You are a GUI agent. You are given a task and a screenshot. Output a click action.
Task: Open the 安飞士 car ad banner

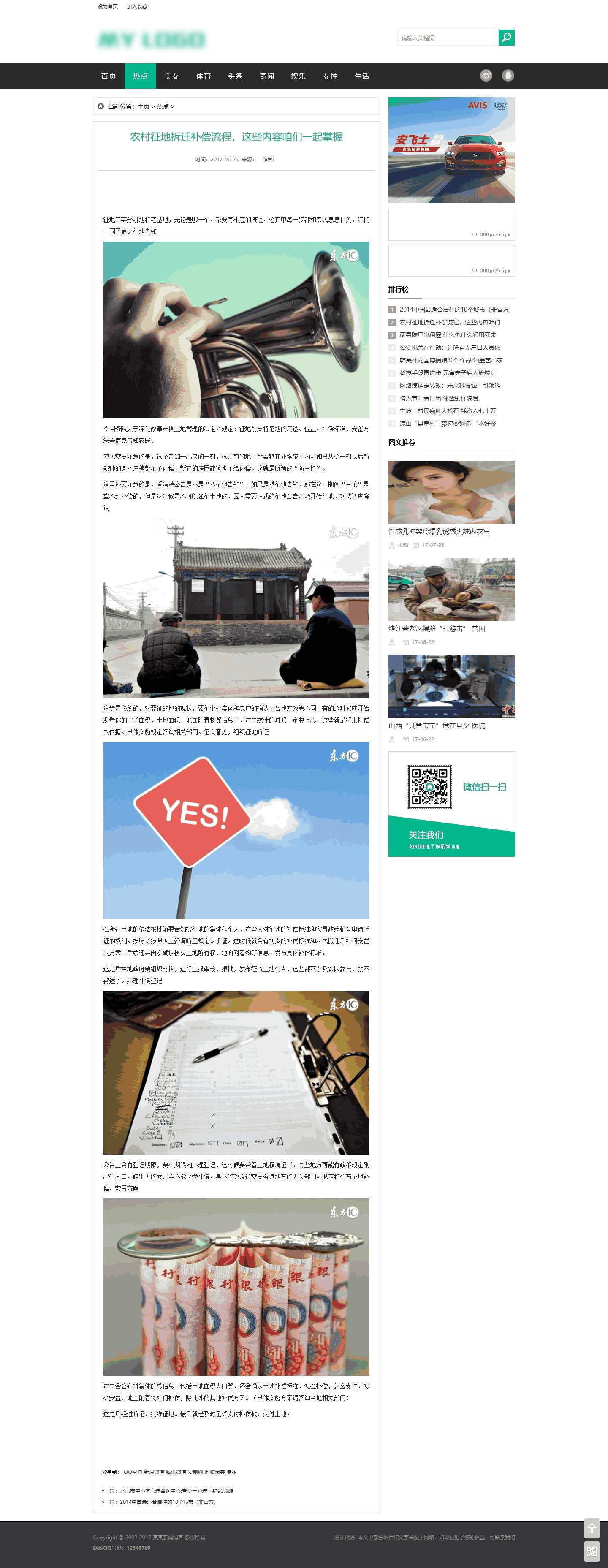click(452, 150)
